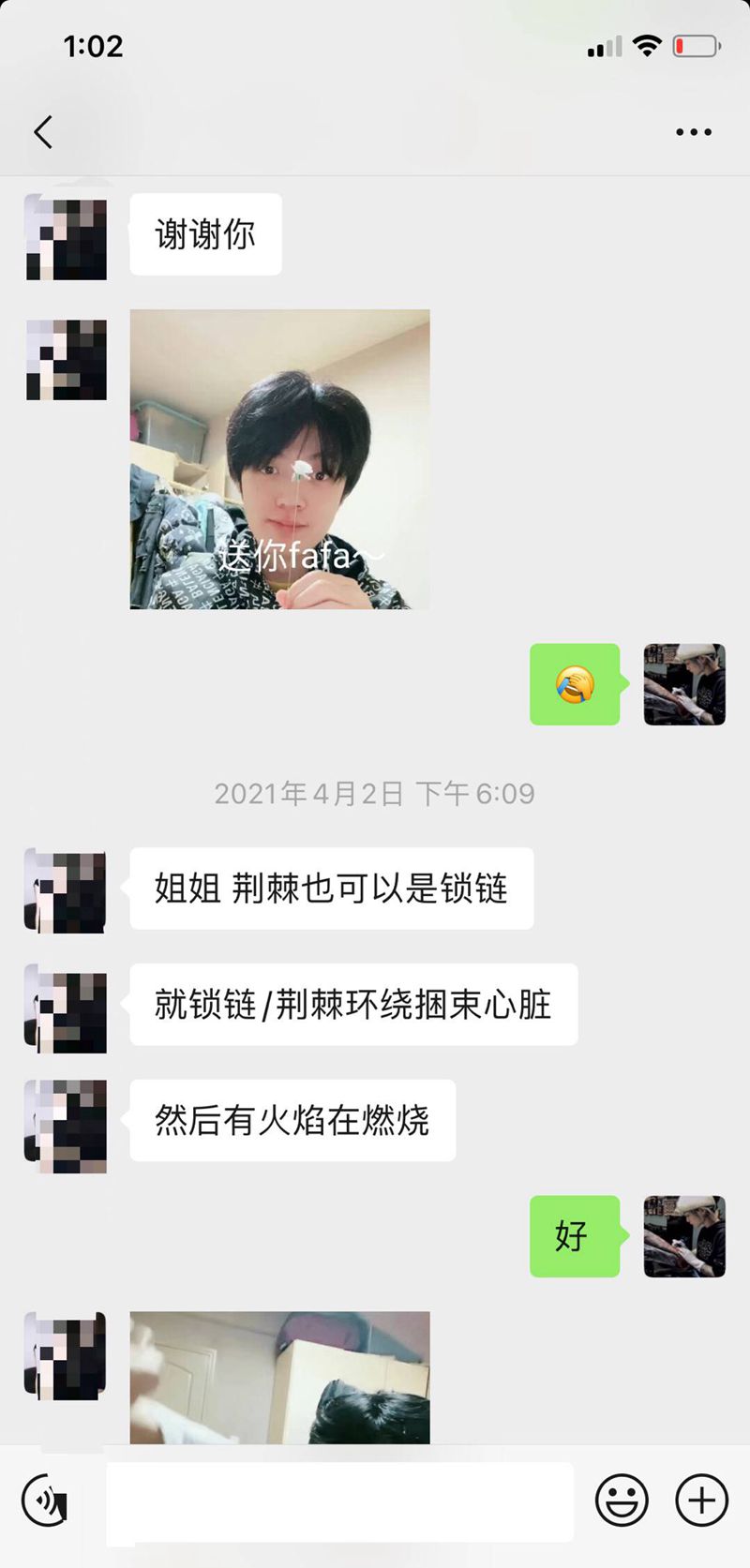Open the plus attachment menu

click(x=701, y=1501)
